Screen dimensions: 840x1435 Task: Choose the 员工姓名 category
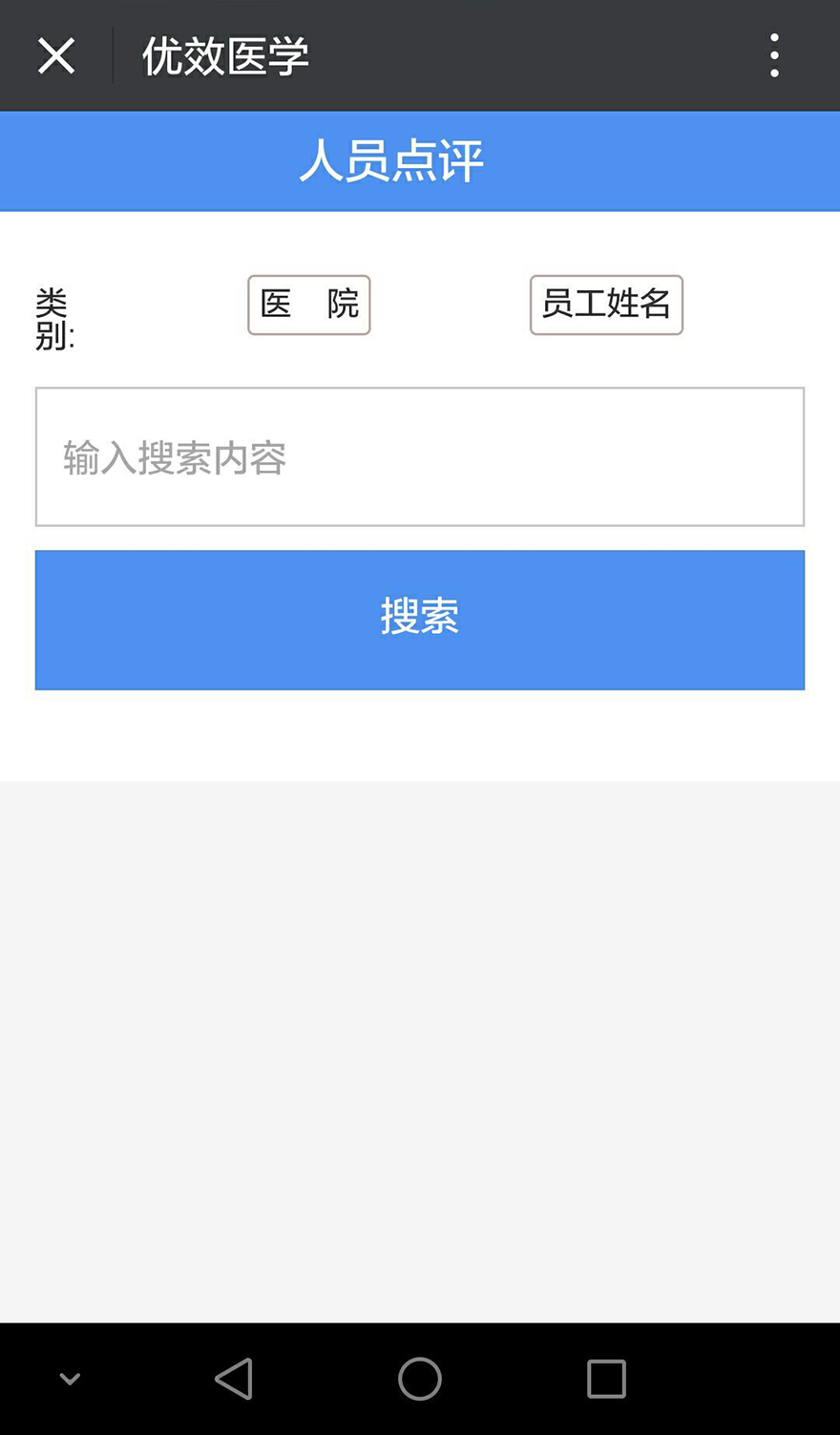[606, 305]
